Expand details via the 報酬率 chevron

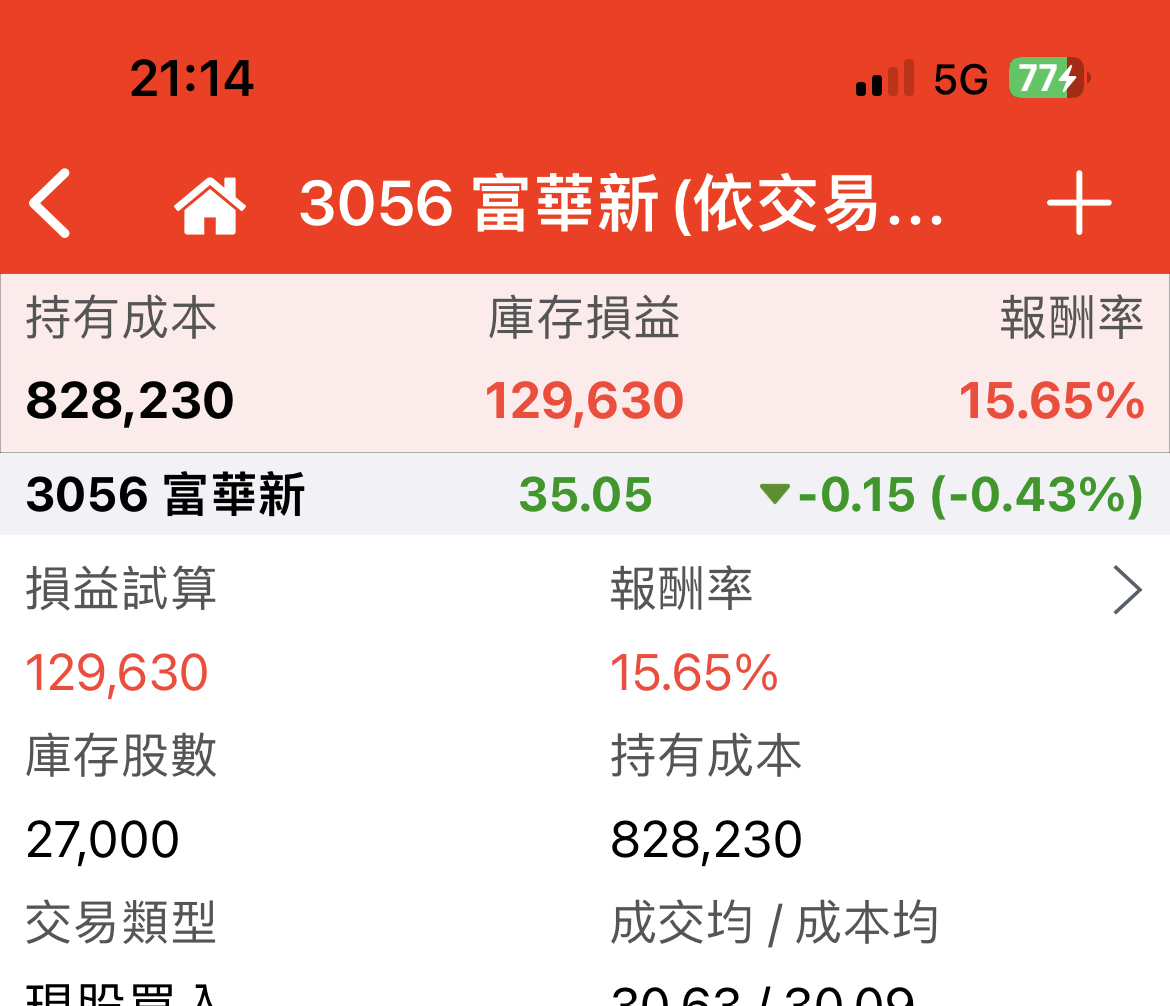point(1127,592)
